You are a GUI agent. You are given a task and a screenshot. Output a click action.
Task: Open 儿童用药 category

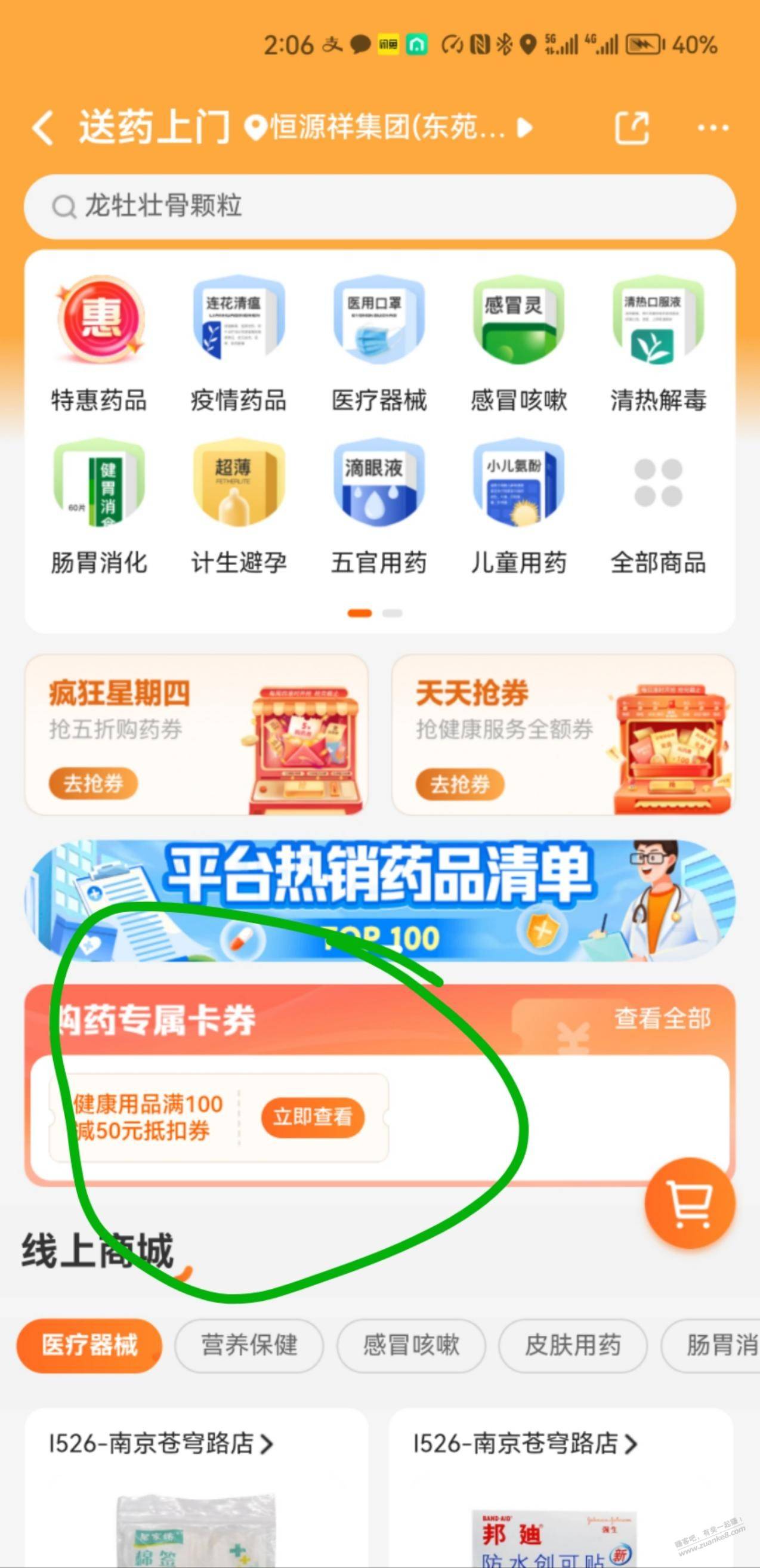point(518,507)
